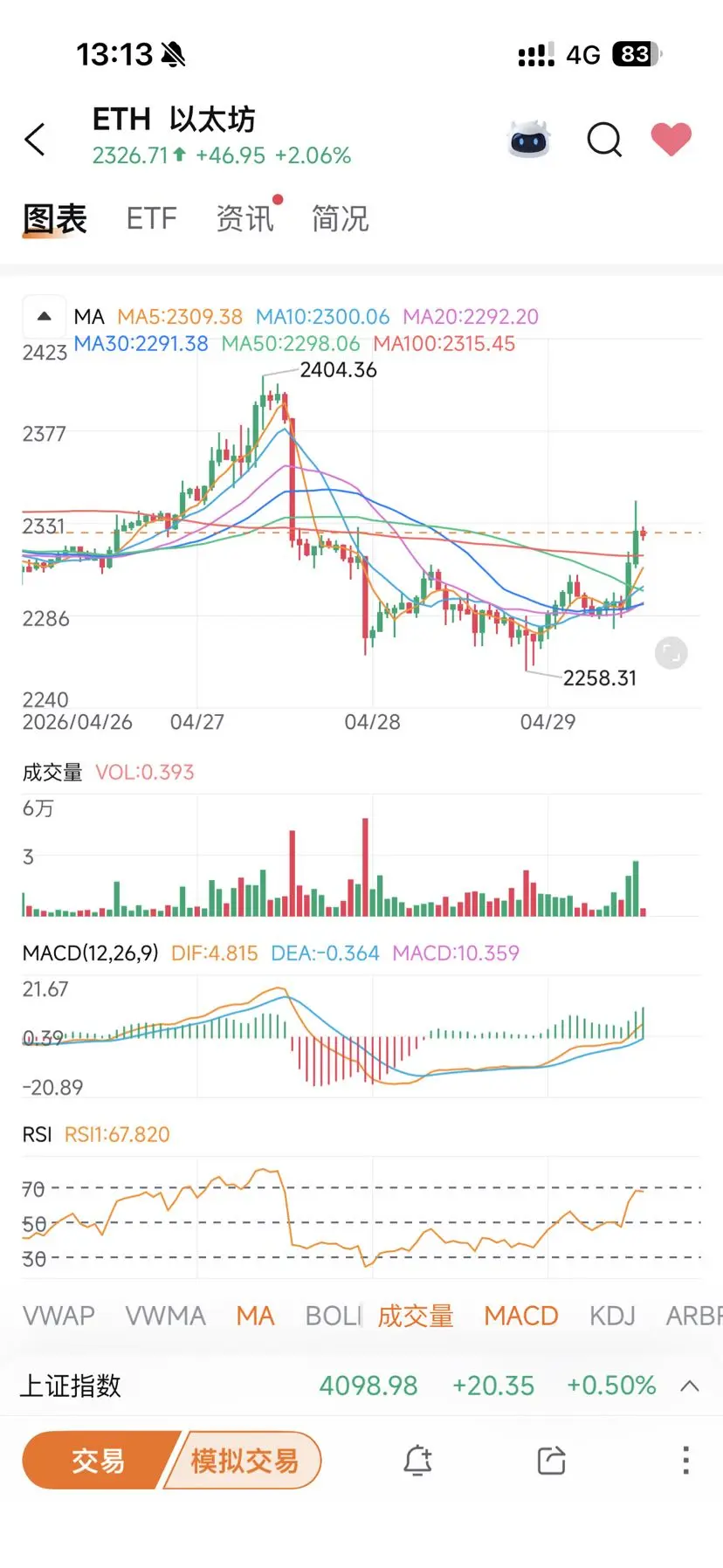Expand the chart to fullscreen
The height and width of the screenshot is (1568, 723).
click(671, 653)
